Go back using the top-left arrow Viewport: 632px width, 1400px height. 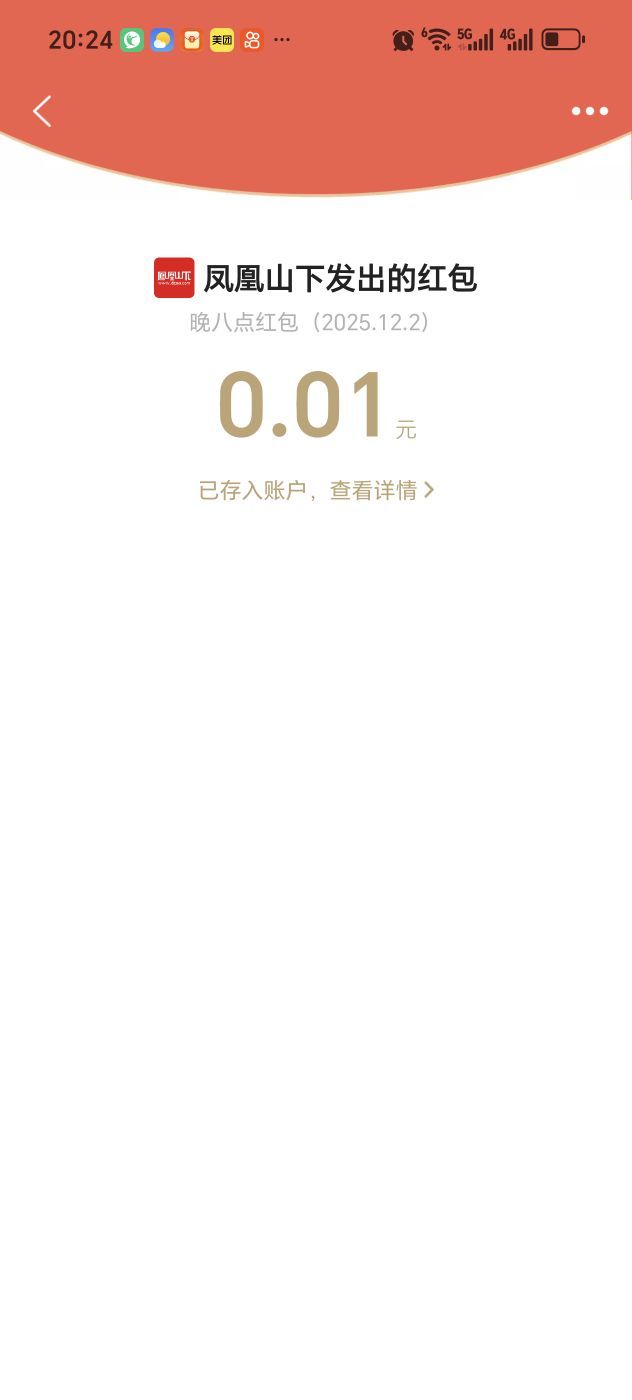coord(42,111)
